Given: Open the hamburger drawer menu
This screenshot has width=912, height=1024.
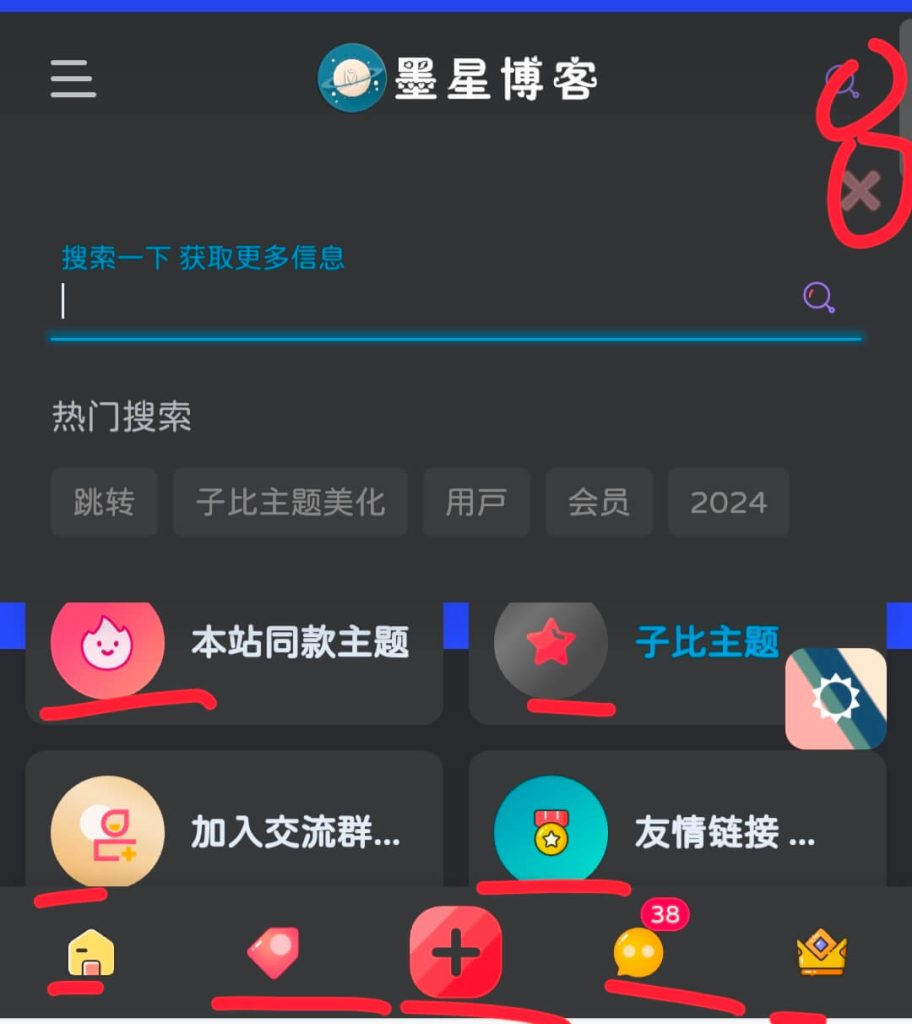Looking at the screenshot, I should (73, 78).
